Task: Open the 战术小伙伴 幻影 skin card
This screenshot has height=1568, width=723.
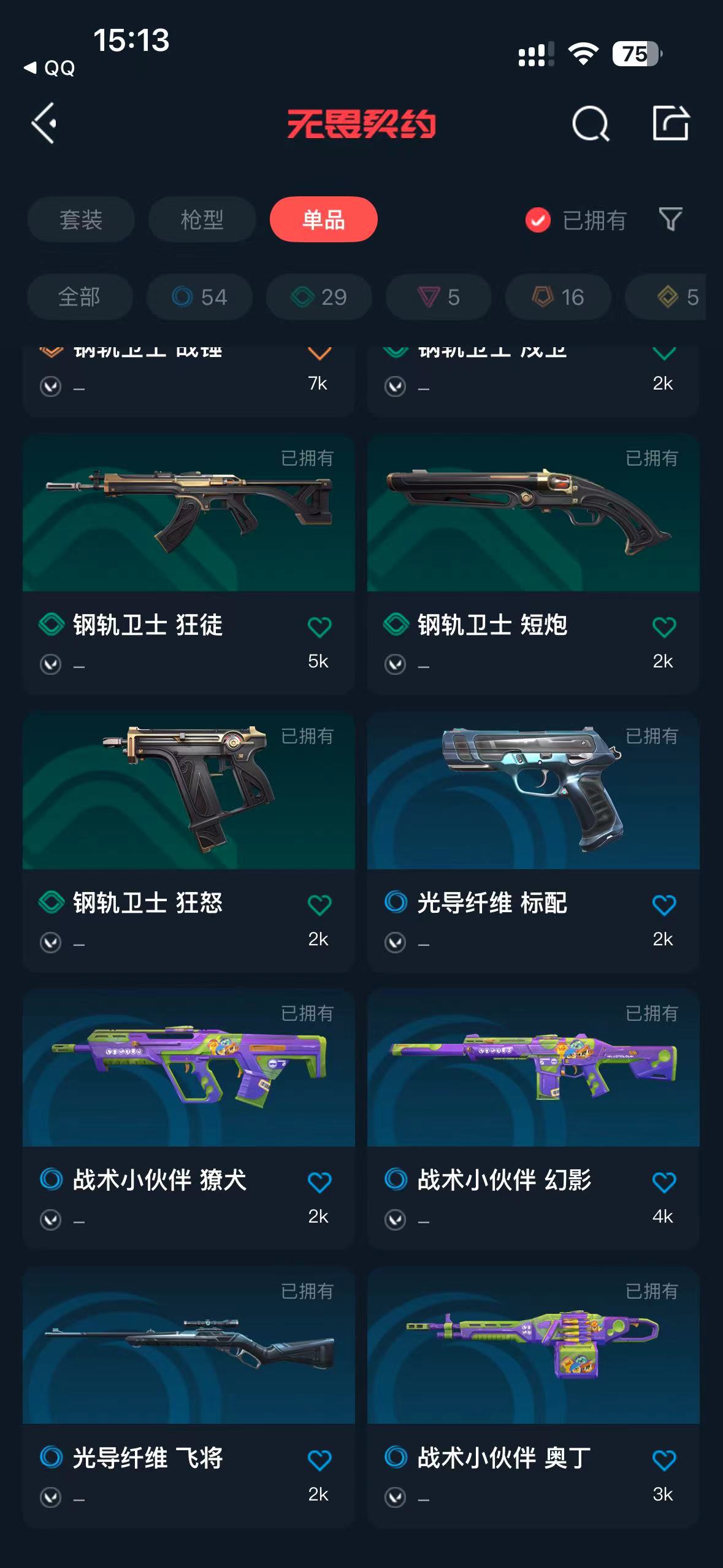Action: [x=533, y=1069]
